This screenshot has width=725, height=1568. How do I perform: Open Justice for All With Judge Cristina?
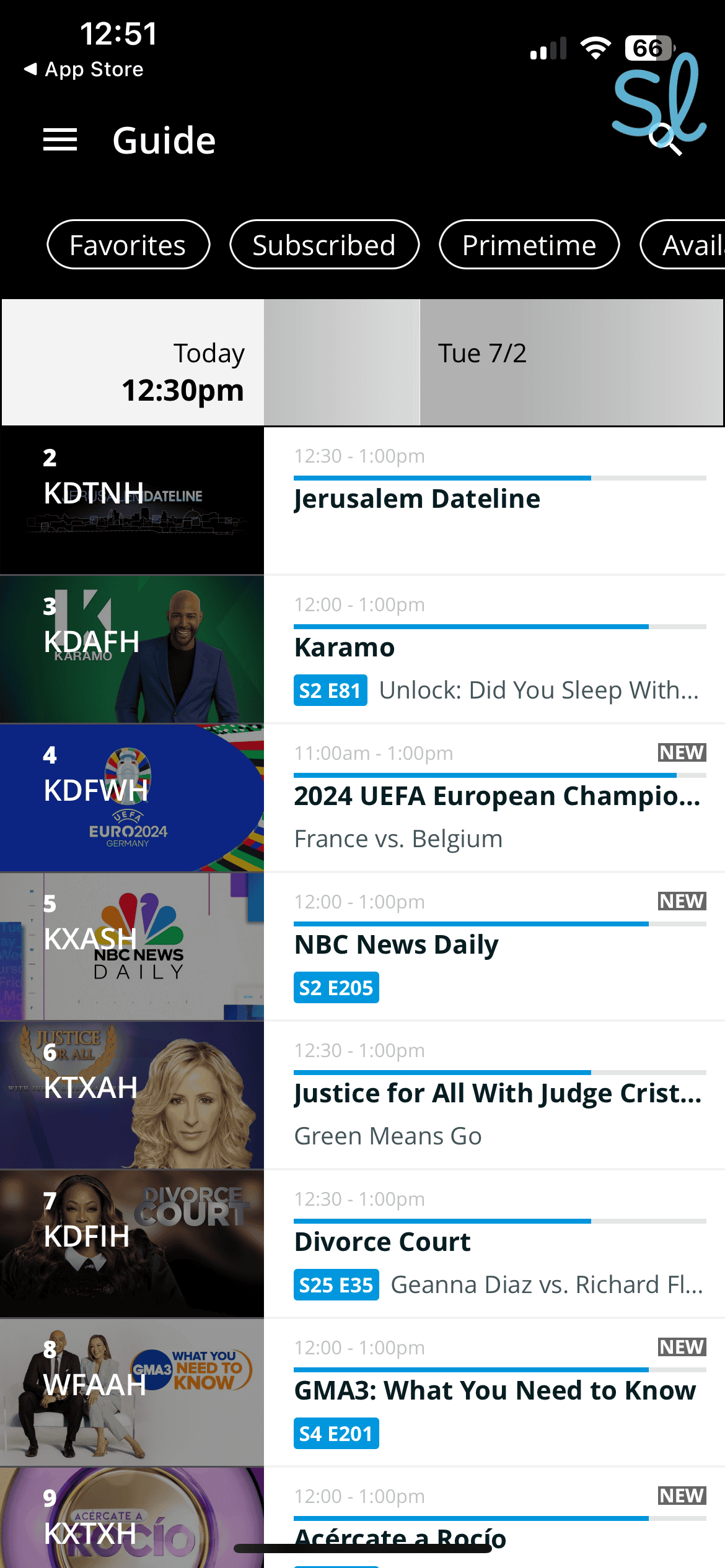pyautogui.click(x=494, y=1095)
